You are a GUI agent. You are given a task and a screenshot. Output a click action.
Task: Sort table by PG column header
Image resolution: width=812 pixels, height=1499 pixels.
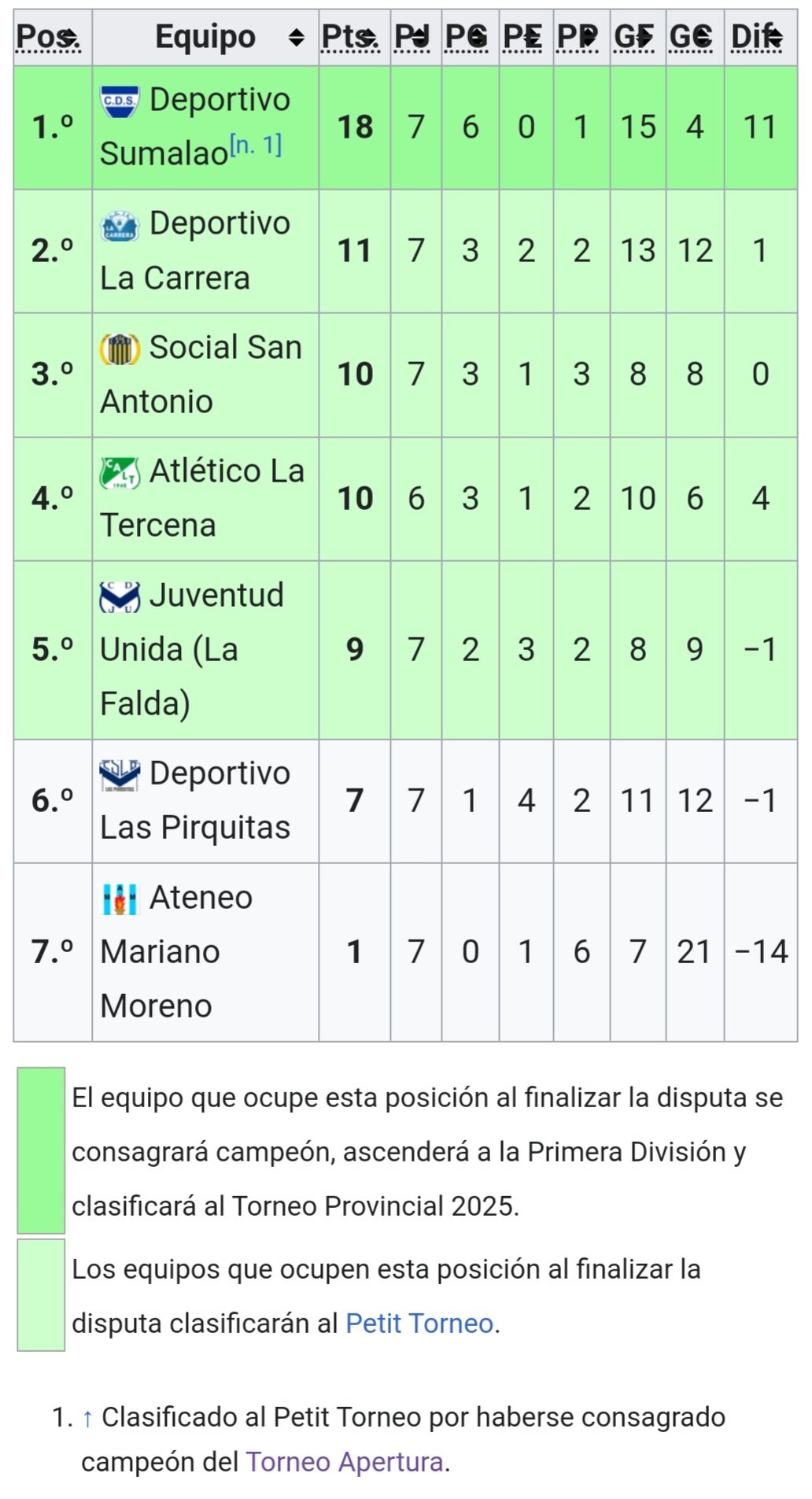471,37
